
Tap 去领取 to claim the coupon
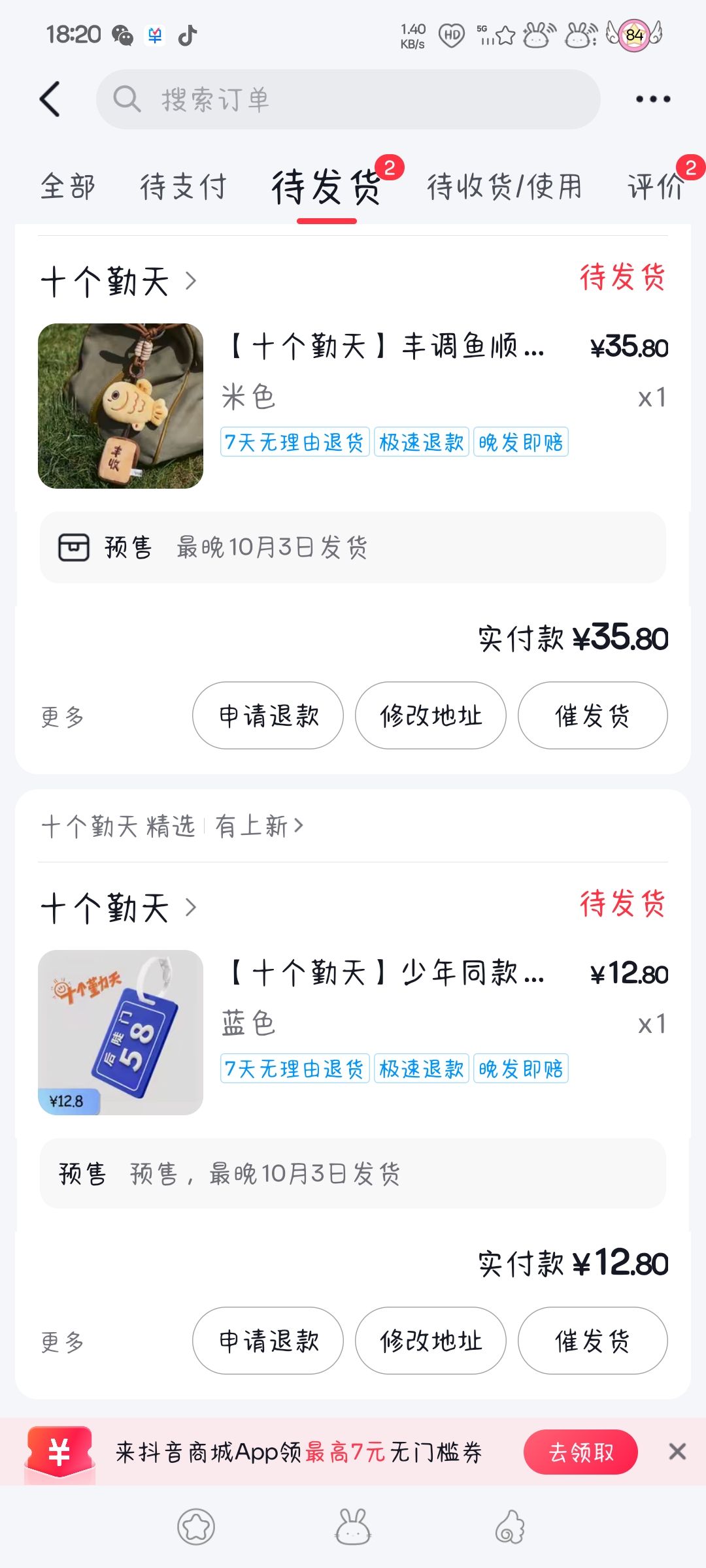pos(580,1452)
